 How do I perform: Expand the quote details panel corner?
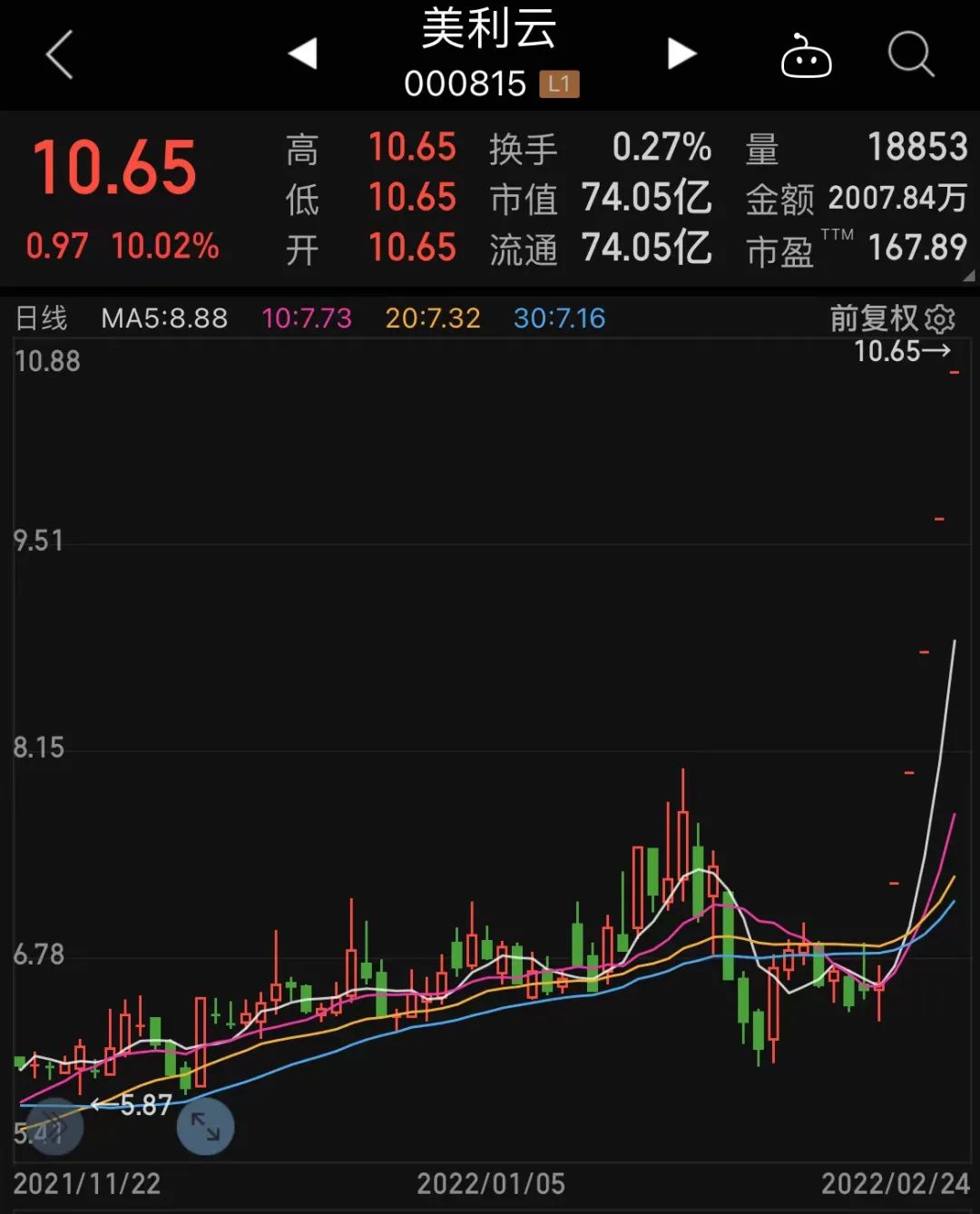click(968, 276)
